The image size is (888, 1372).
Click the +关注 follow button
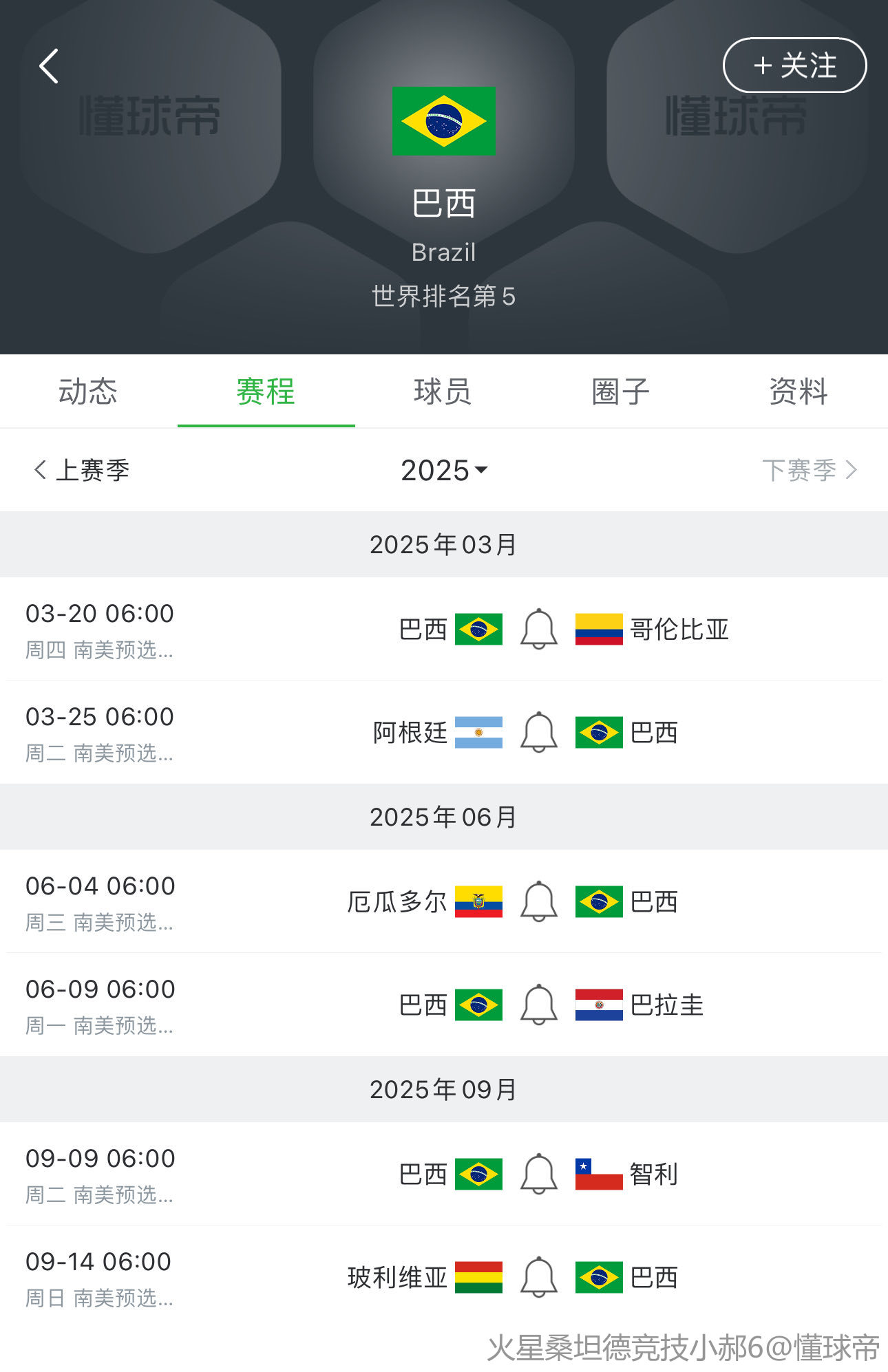pos(794,65)
